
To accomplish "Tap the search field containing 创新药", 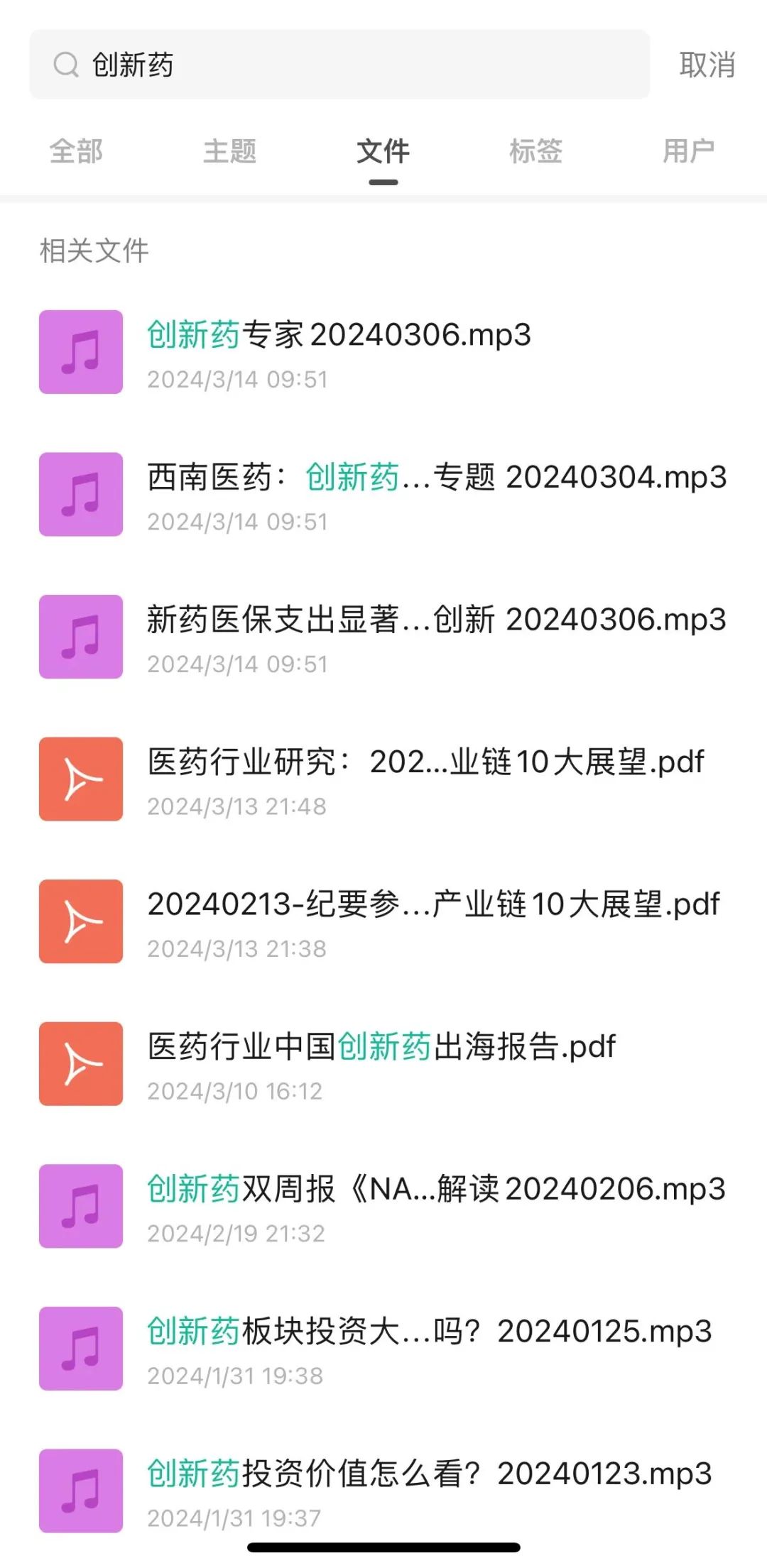I will tap(339, 65).
